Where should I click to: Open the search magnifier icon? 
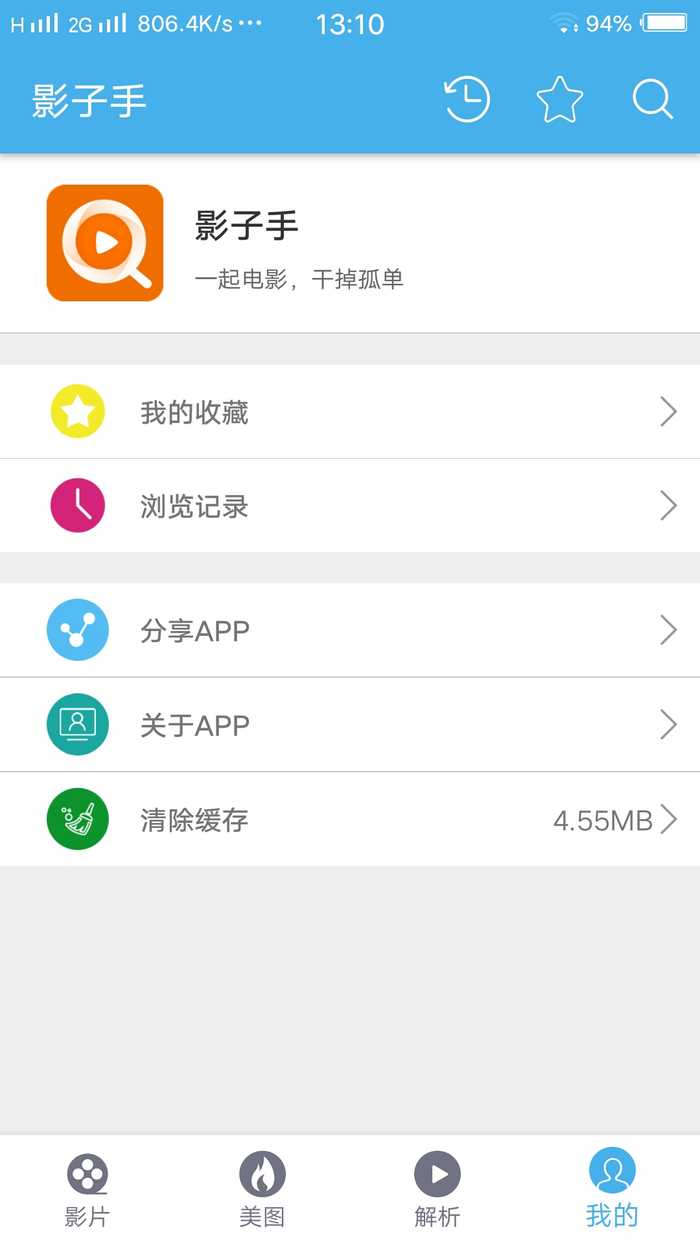pos(652,100)
